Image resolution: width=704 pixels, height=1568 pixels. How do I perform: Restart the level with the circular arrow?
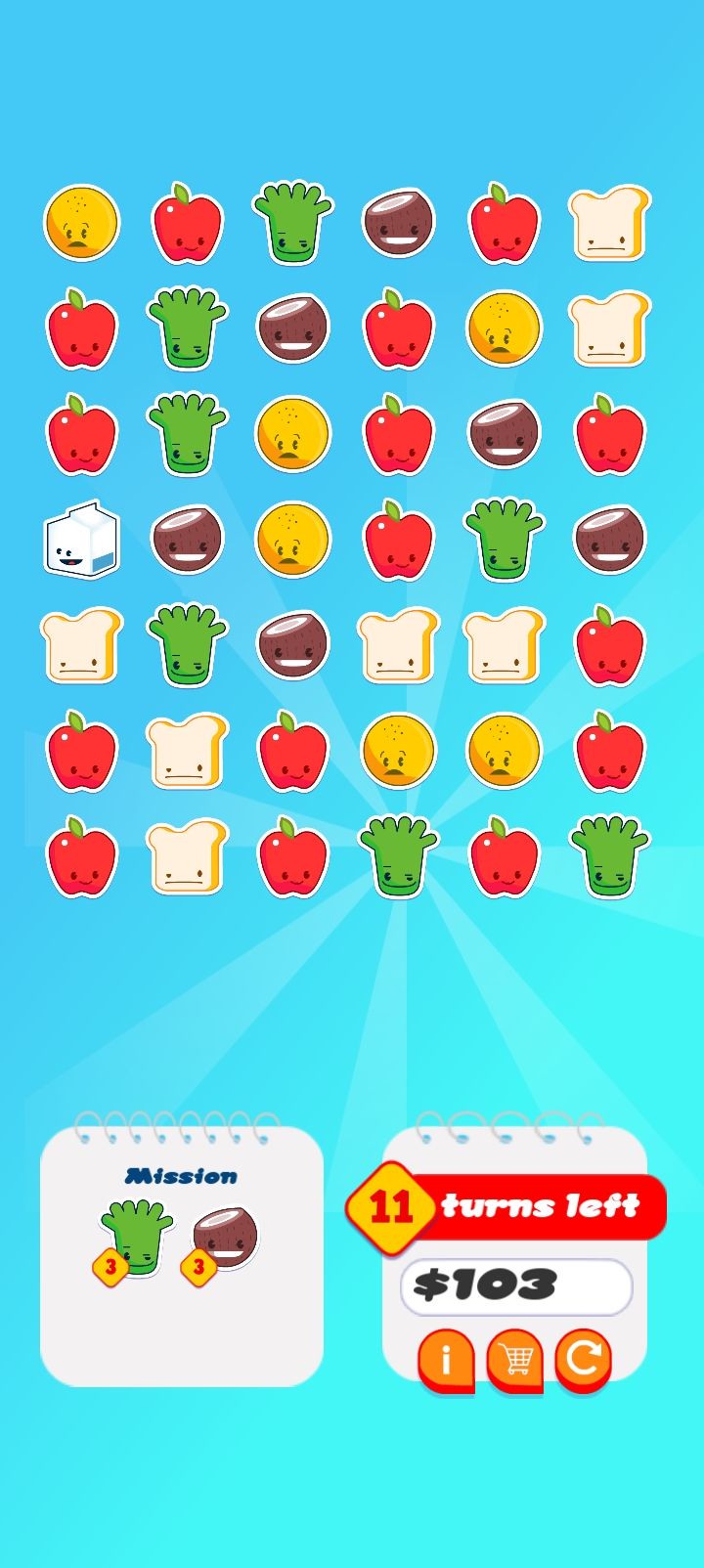pyautogui.click(x=583, y=1359)
